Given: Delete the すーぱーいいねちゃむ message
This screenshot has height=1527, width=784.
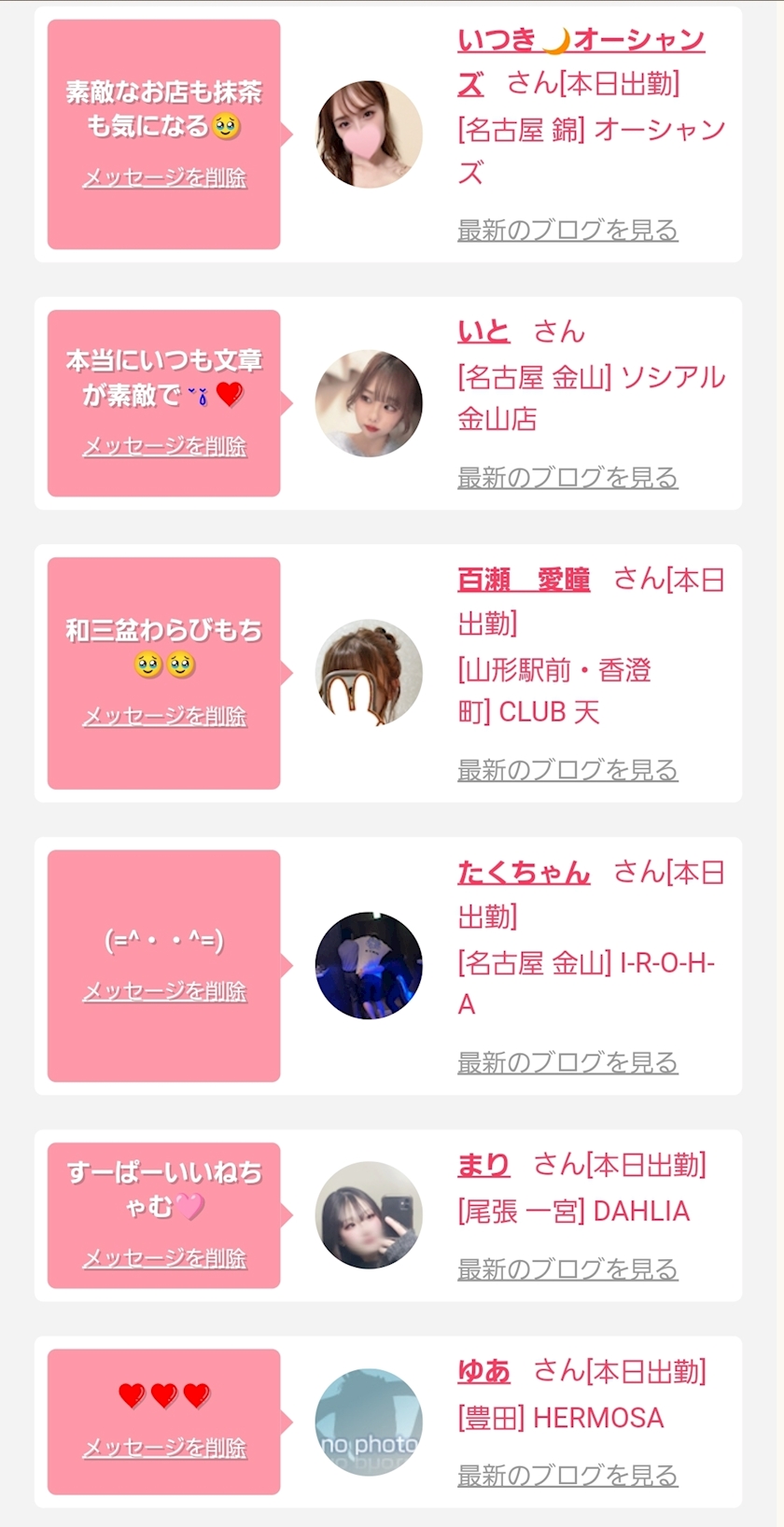Looking at the screenshot, I should [x=164, y=1258].
